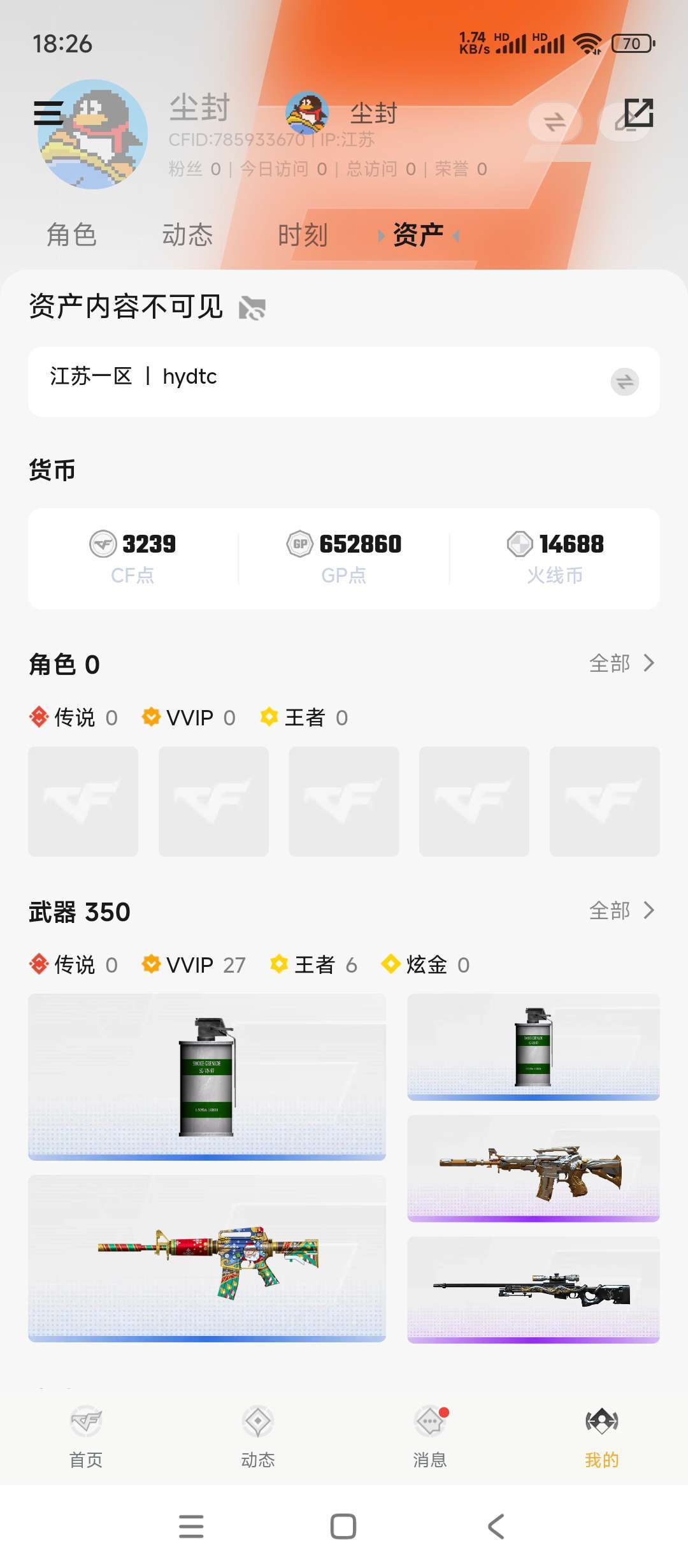The width and height of the screenshot is (688, 1568).
Task: Toggle the 传说 filter under 武器
Action: point(73,964)
